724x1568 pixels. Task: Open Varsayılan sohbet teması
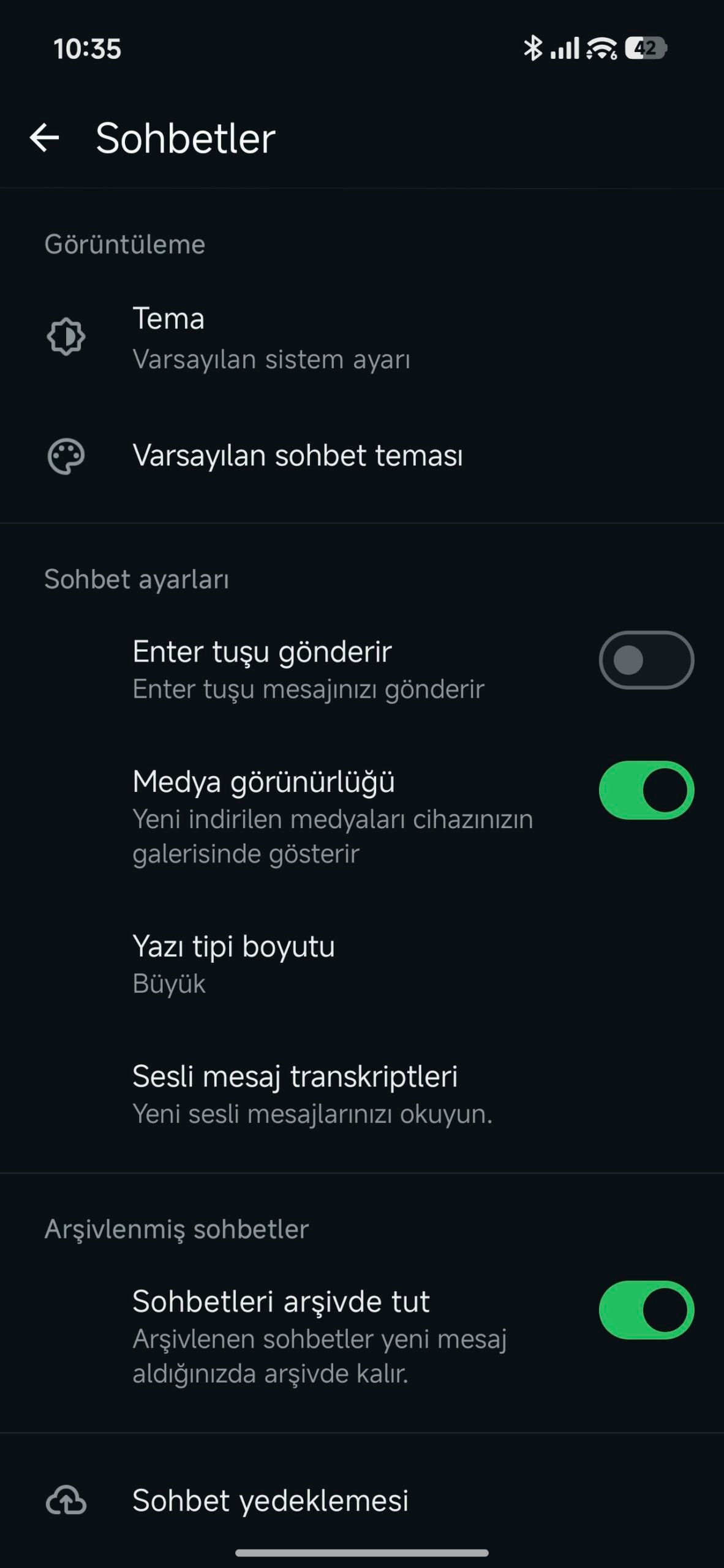tap(298, 456)
